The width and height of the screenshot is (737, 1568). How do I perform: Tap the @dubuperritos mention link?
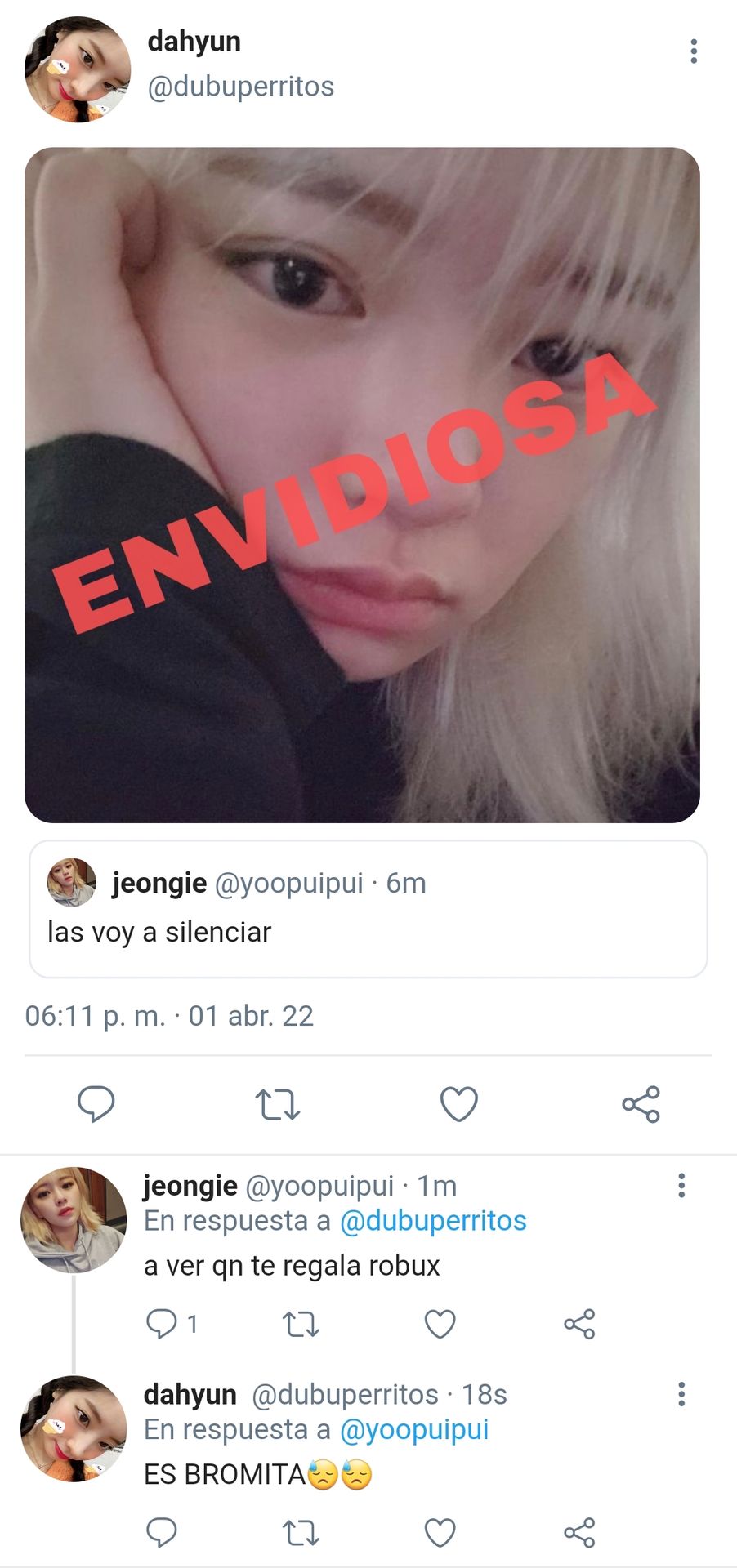(x=433, y=1220)
